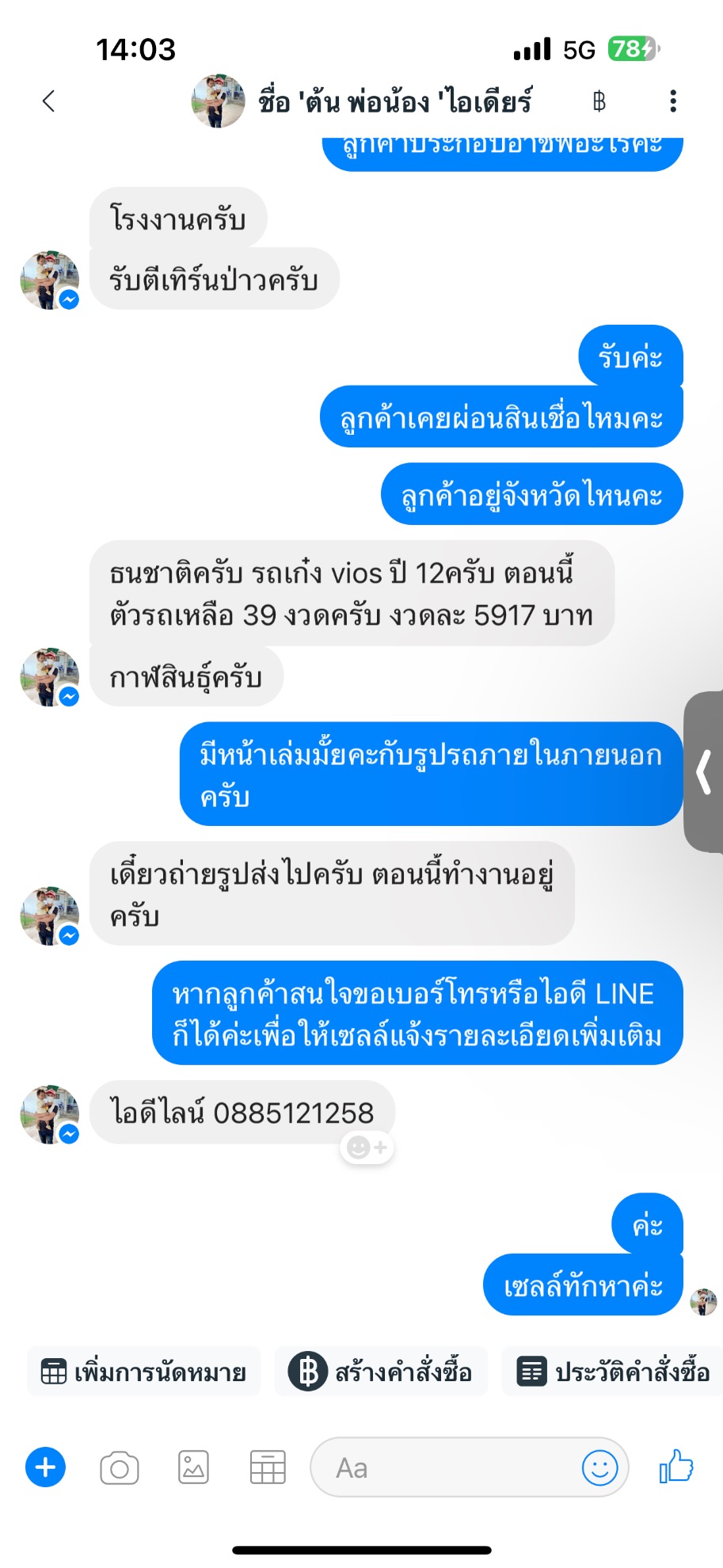Add a reaction to the LINE ID message
Image resolution: width=723 pixels, height=1568 pixels.
tap(367, 1147)
